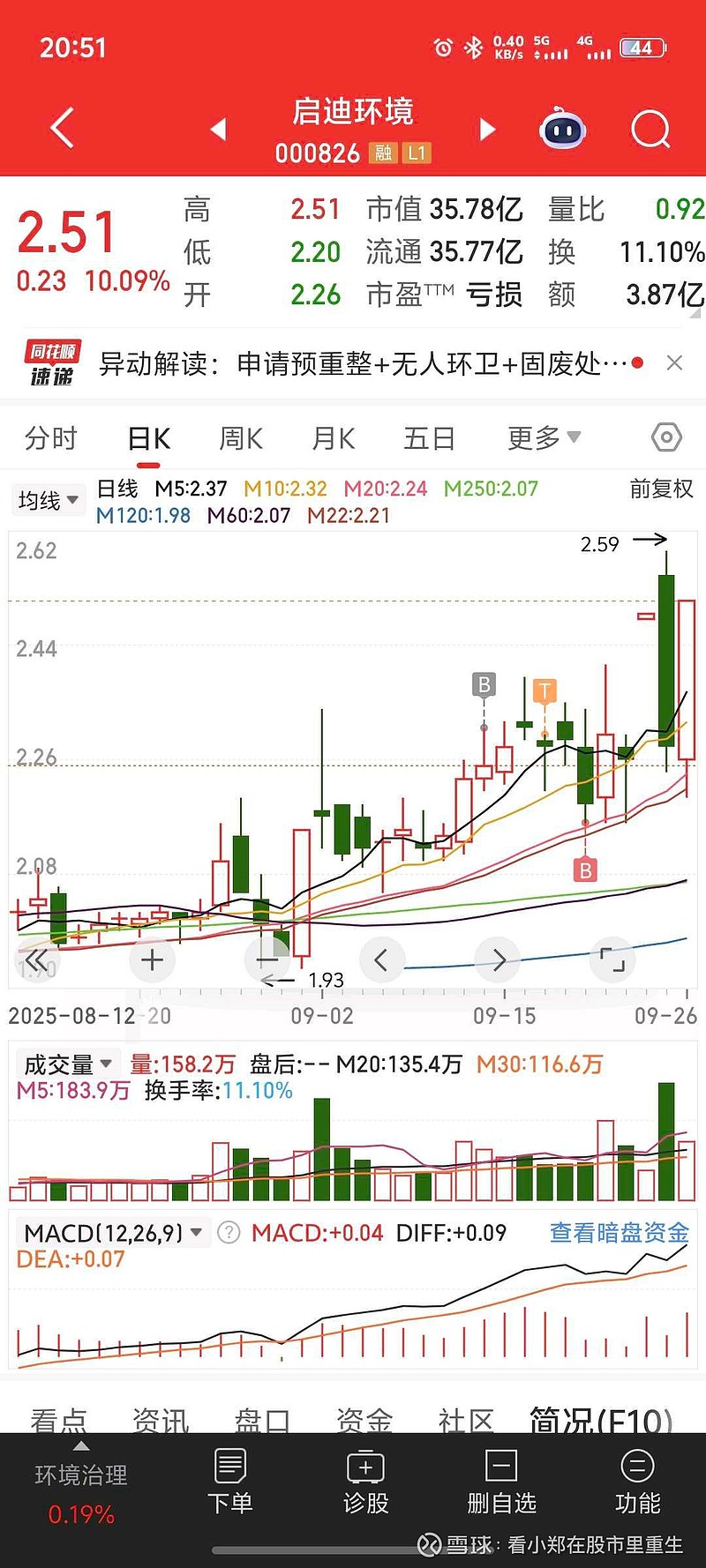Screen dimensions: 706x1568
Task: Switch to the 分时 chart tab
Action: pyautogui.click(x=51, y=438)
